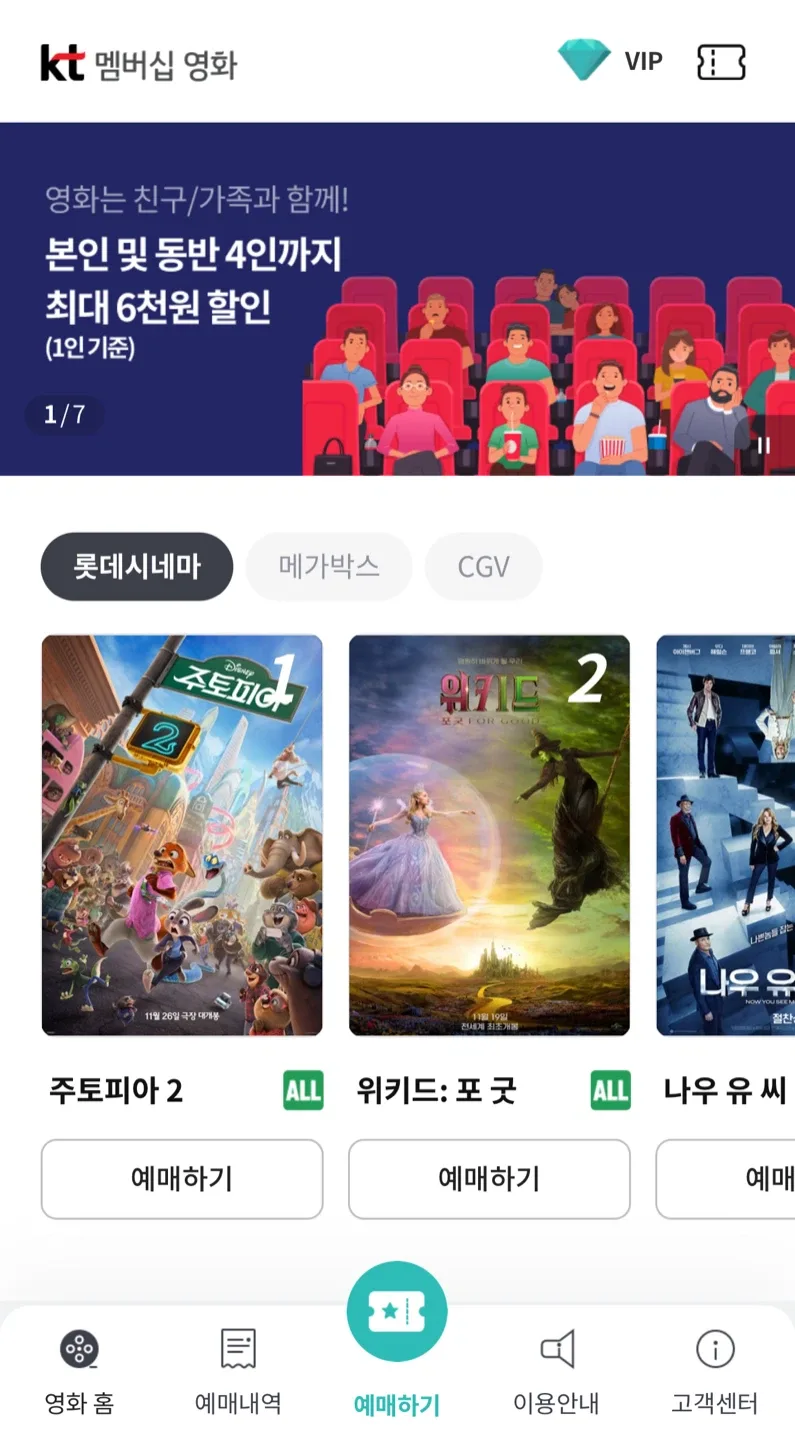
Task: Select the 롯데시네마 theater chip
Action: click(137, 567)
